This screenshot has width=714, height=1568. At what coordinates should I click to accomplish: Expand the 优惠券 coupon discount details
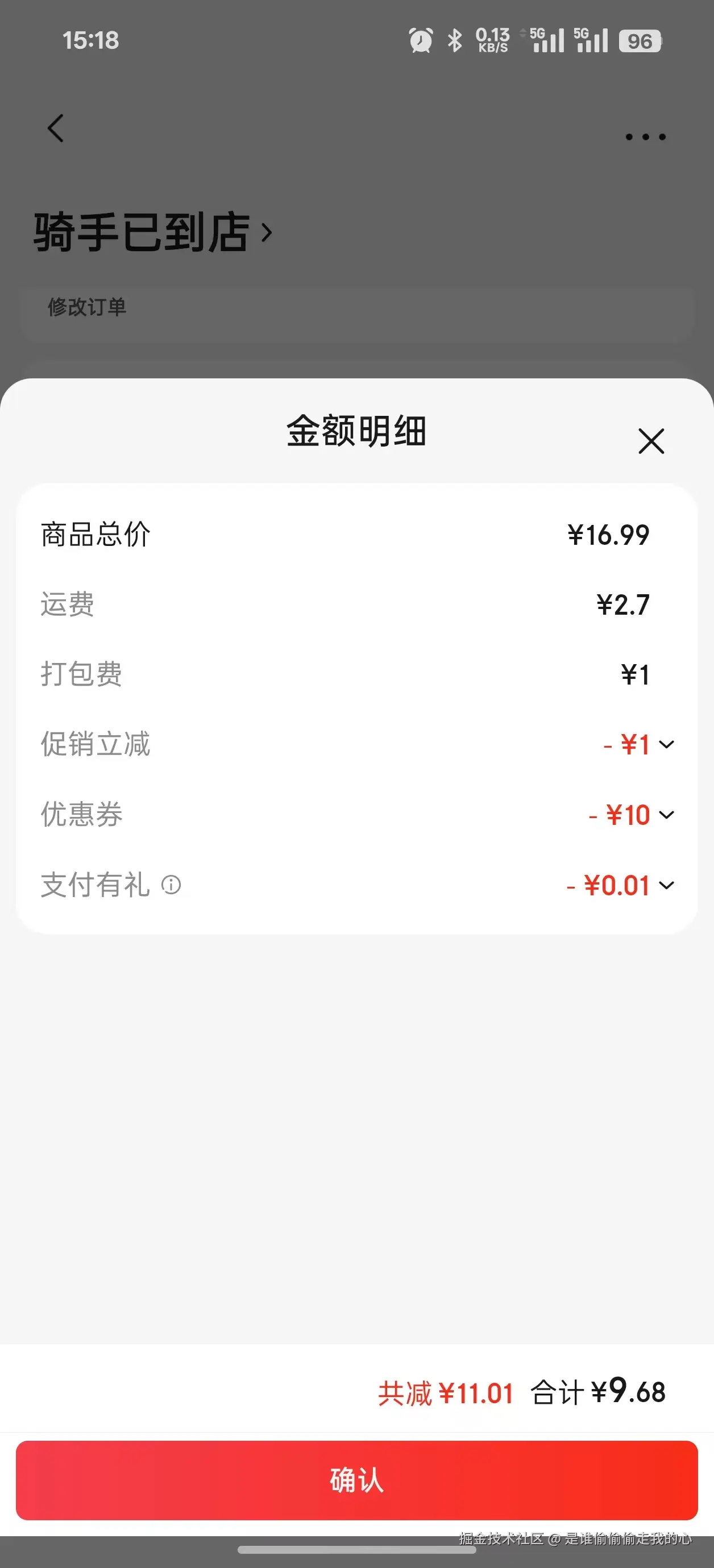click(668, 815)
